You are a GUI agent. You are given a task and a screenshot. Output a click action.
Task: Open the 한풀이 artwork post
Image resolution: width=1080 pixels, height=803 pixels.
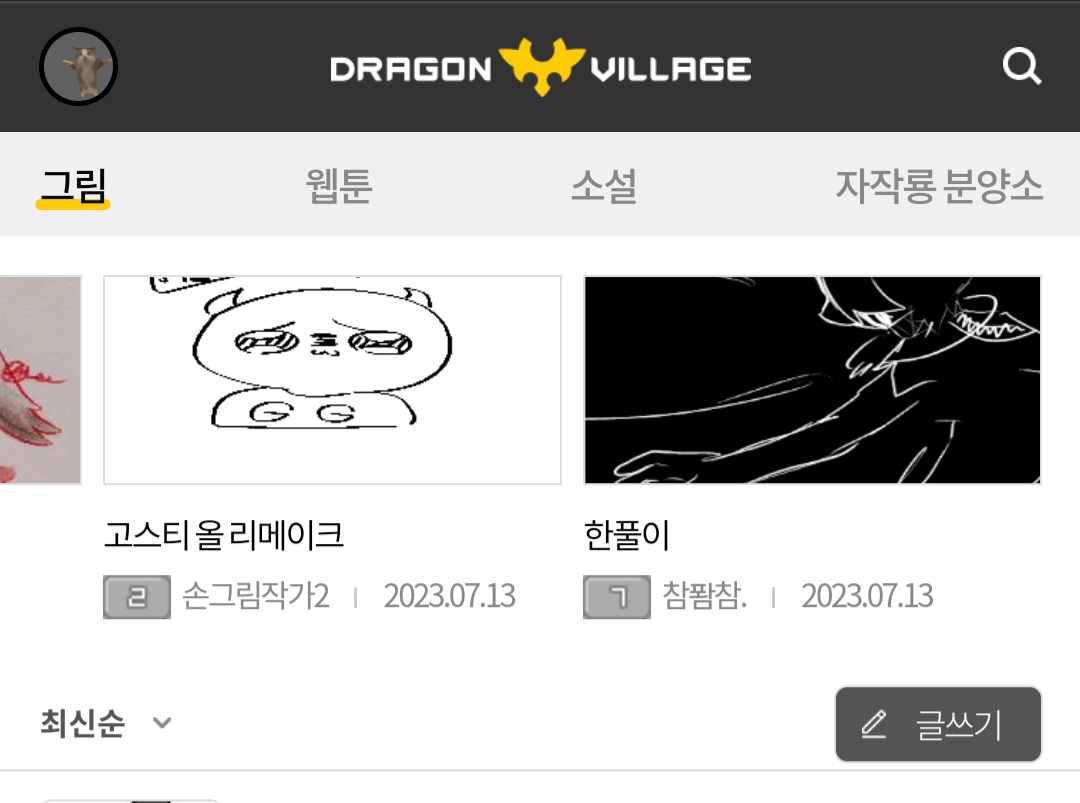pos(812,380)
